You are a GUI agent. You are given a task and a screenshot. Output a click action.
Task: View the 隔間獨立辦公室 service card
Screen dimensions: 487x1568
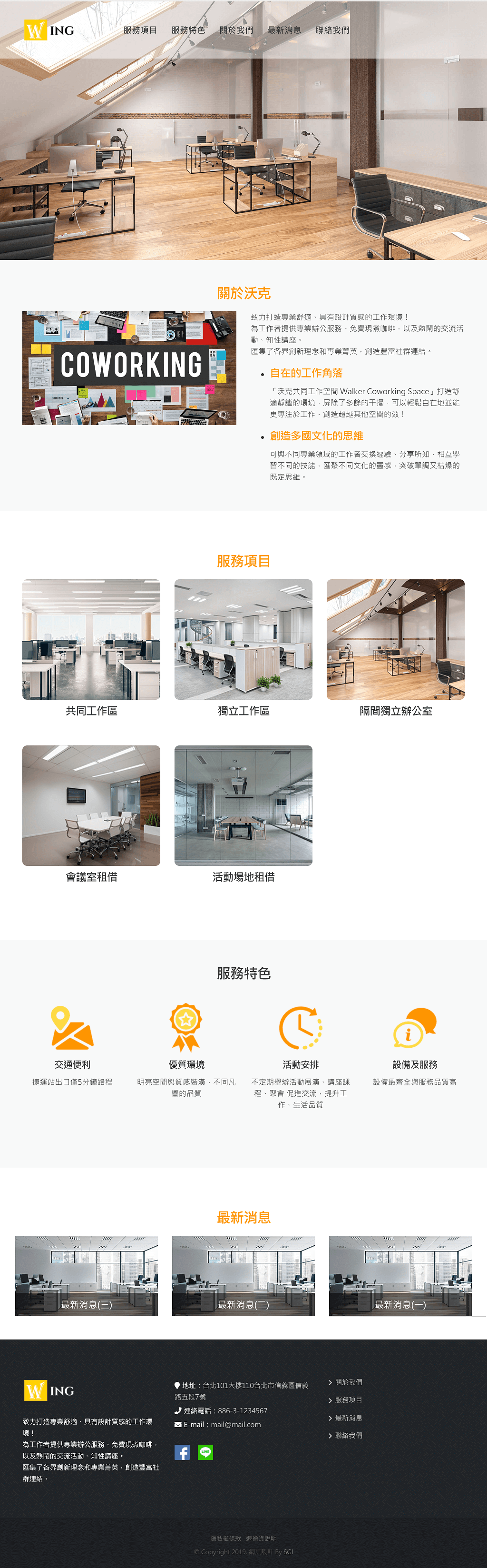395,639
